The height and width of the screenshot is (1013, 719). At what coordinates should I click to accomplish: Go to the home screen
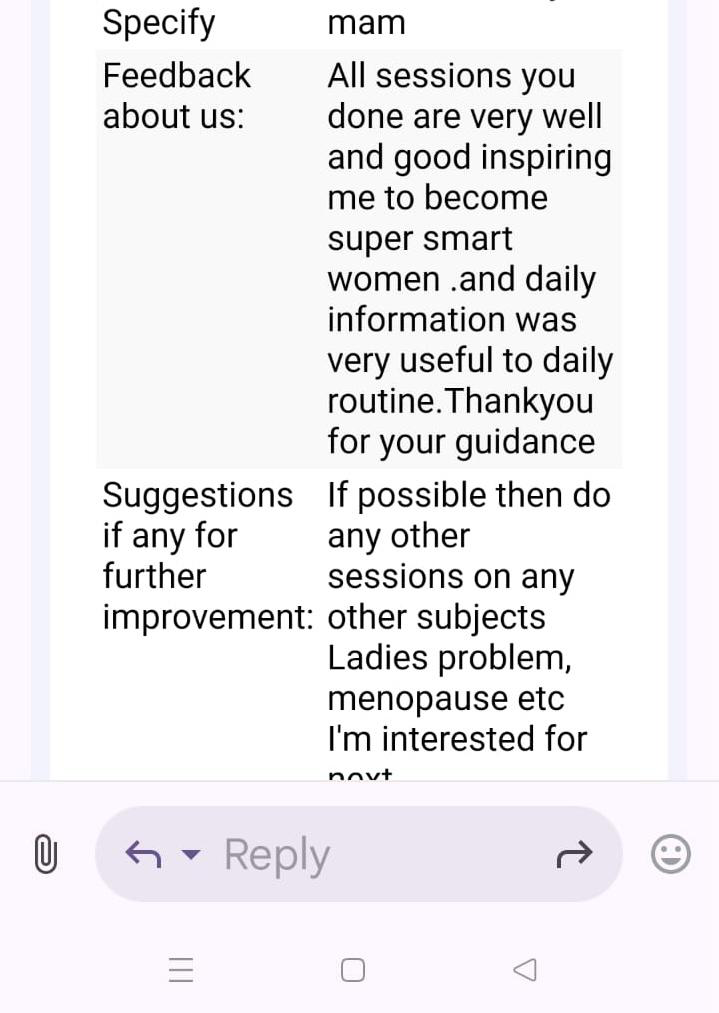353,969
